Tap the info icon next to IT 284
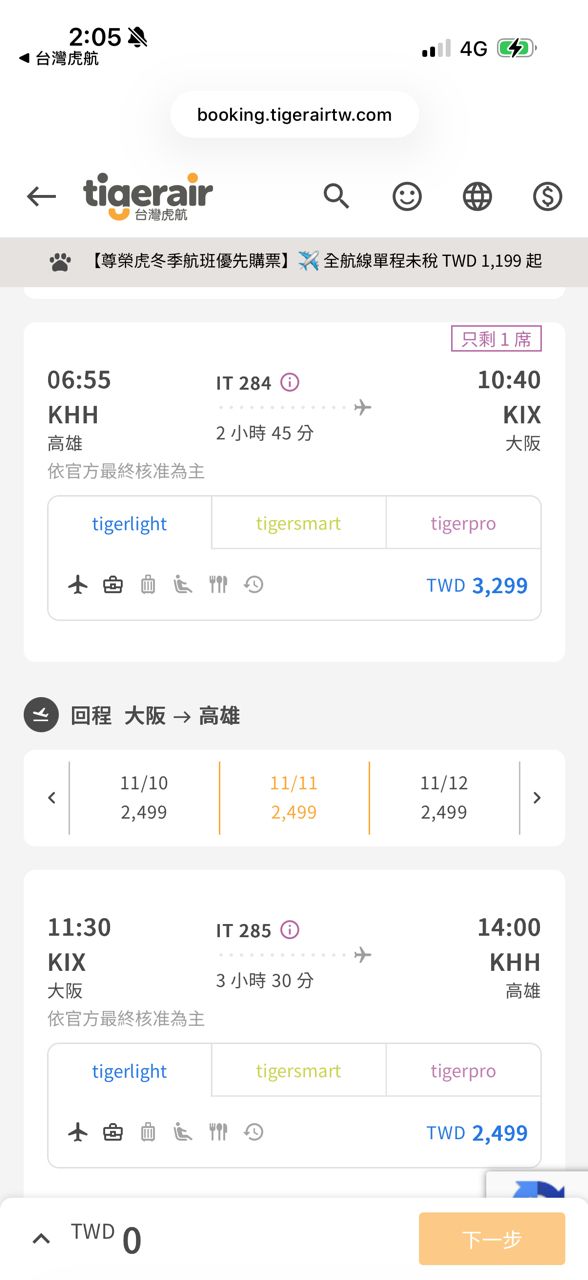This screenshot has height=1280, width=588. (290, 382)
